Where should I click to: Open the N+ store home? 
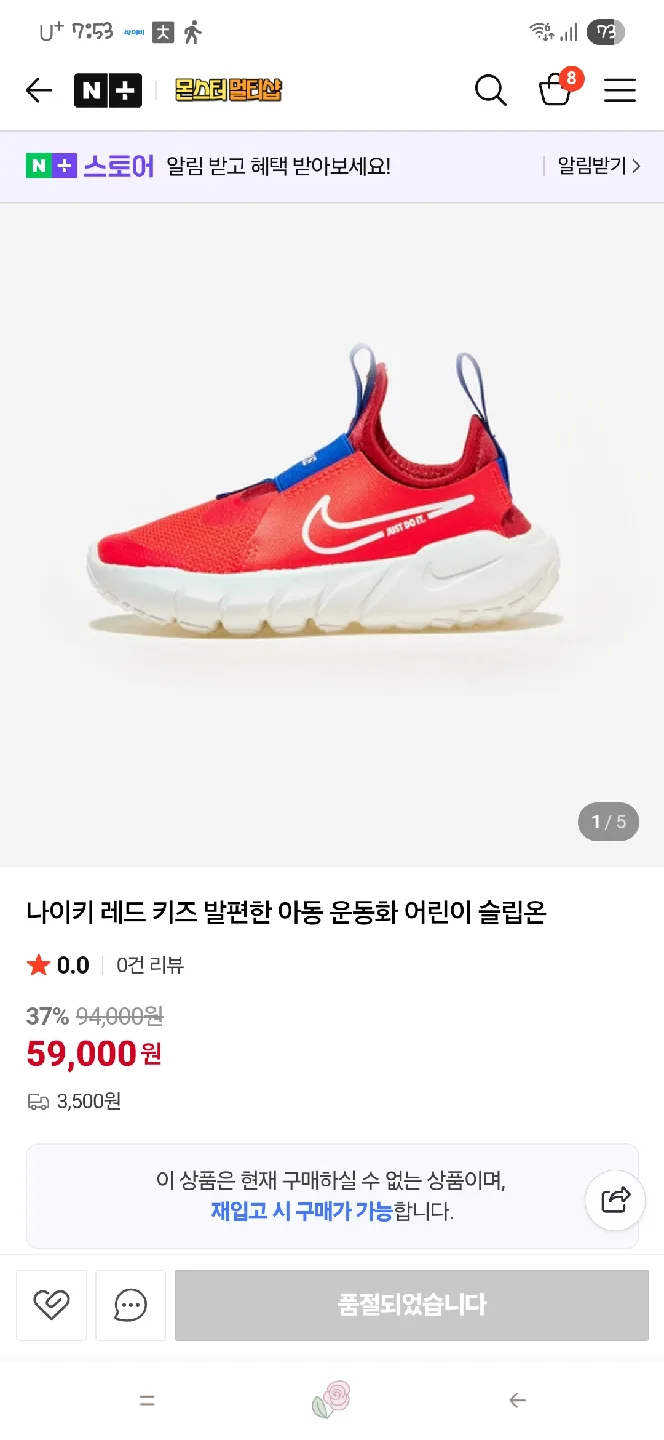(x=108, y=91)
